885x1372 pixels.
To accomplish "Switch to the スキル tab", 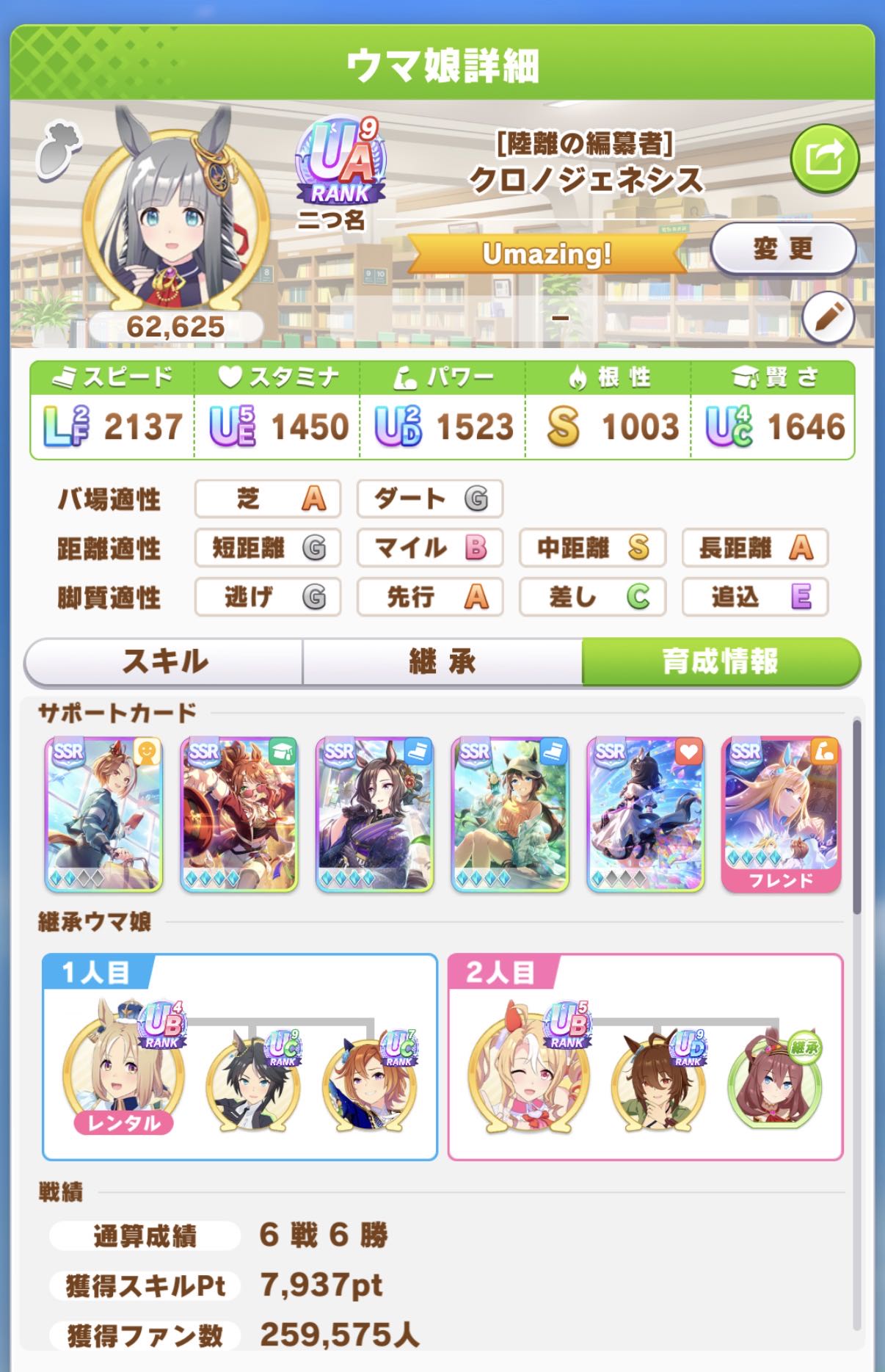I will coord(164,661).
